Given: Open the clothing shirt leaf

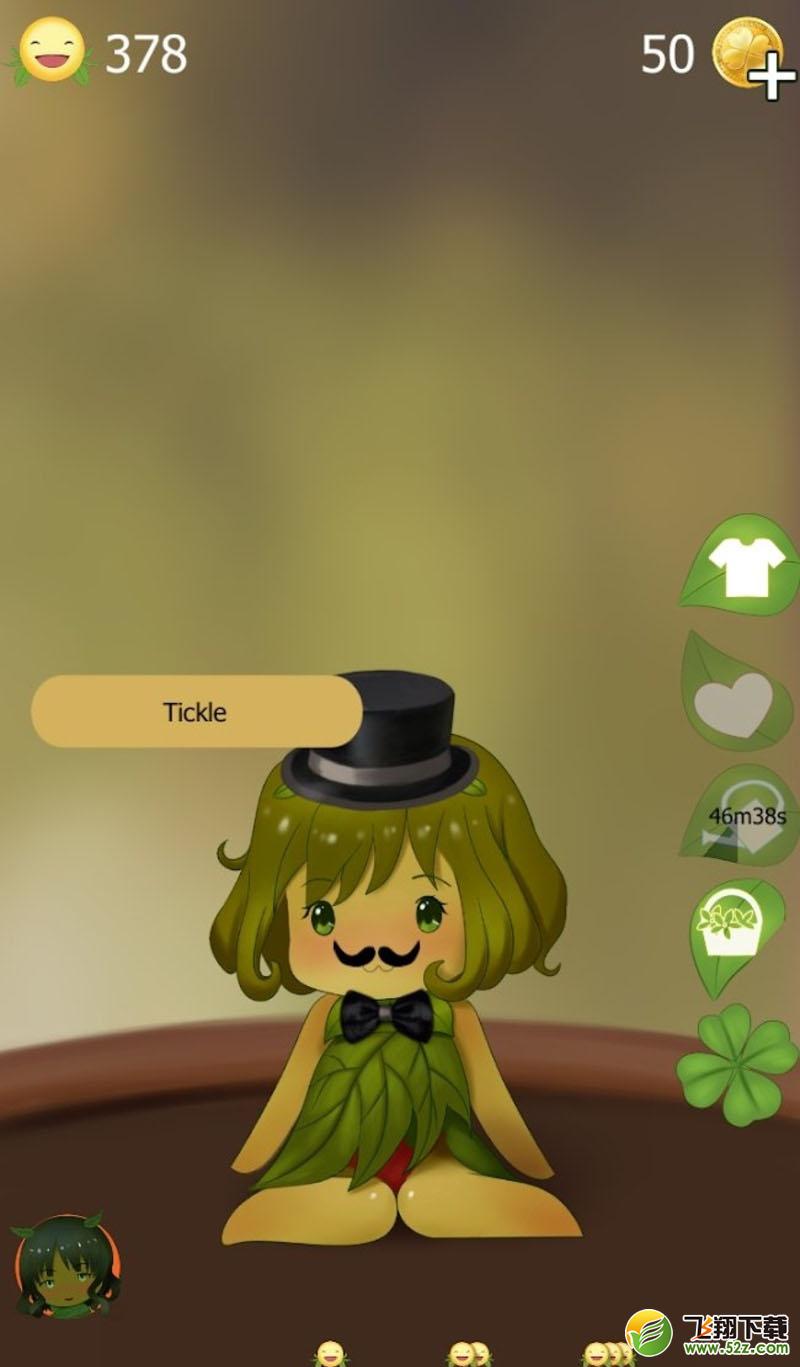Looking at the screenshot, I should (x=741, y=565).
